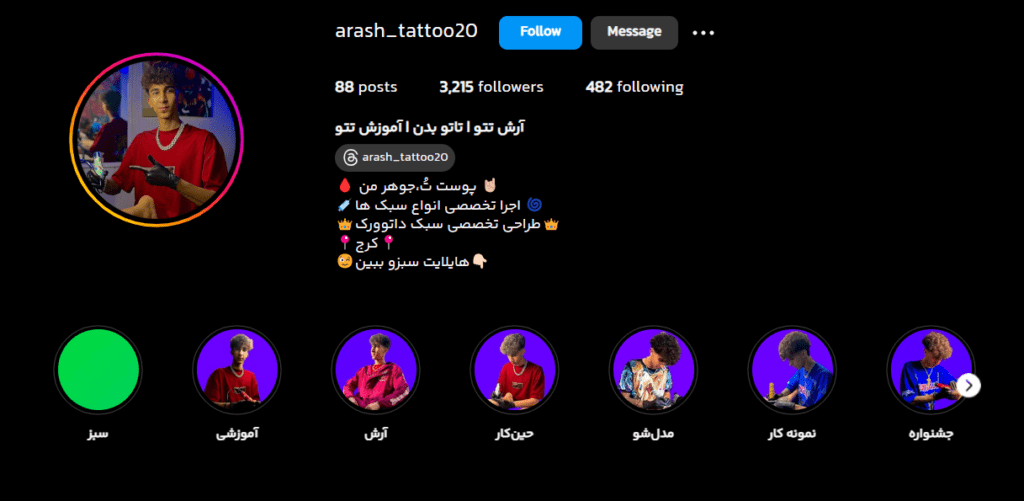Open the آرش highlight

[x=376, y=371]
